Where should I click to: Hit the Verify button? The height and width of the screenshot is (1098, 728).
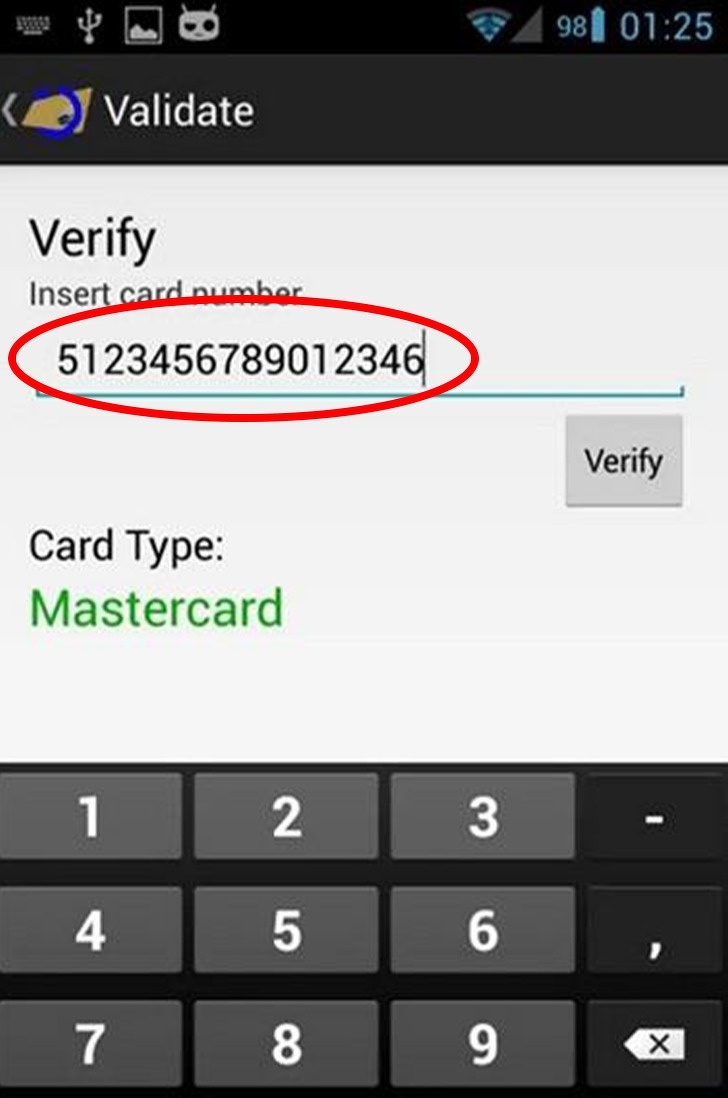click(x=623, y=461)
